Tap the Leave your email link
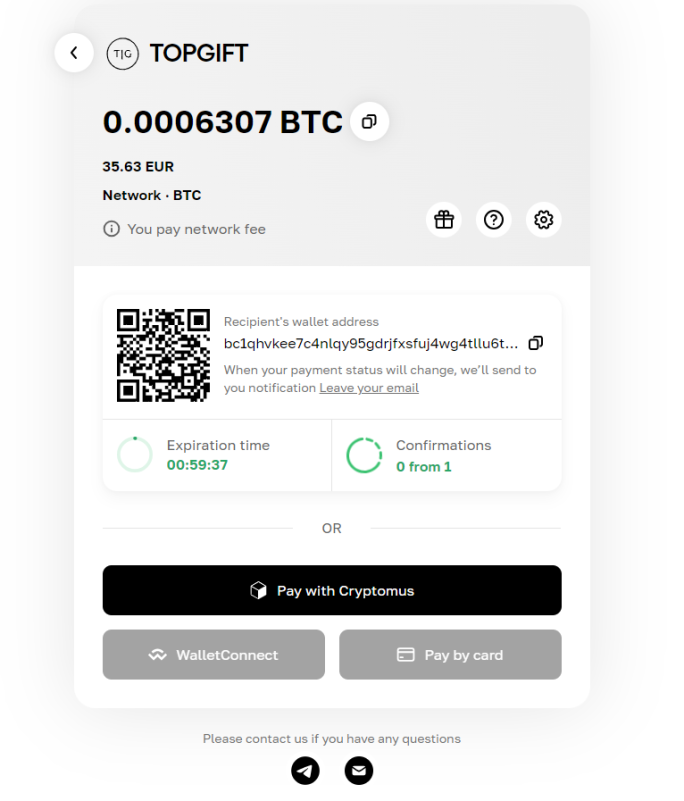This screenshot has height=801, width=684. (369, 388)
